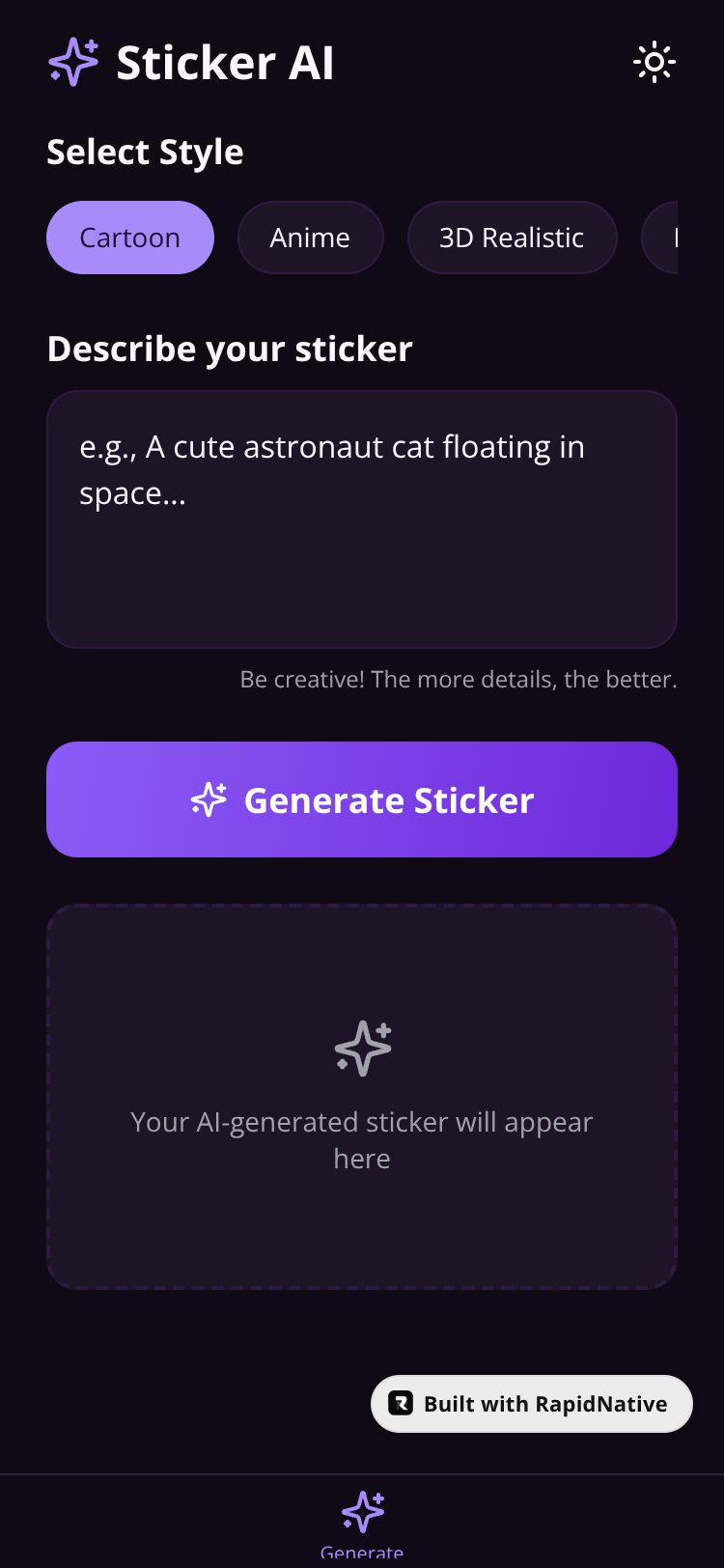Focus the sticker description text field
The width and height of the screenshot is (724, 1568).
[362, 519]
